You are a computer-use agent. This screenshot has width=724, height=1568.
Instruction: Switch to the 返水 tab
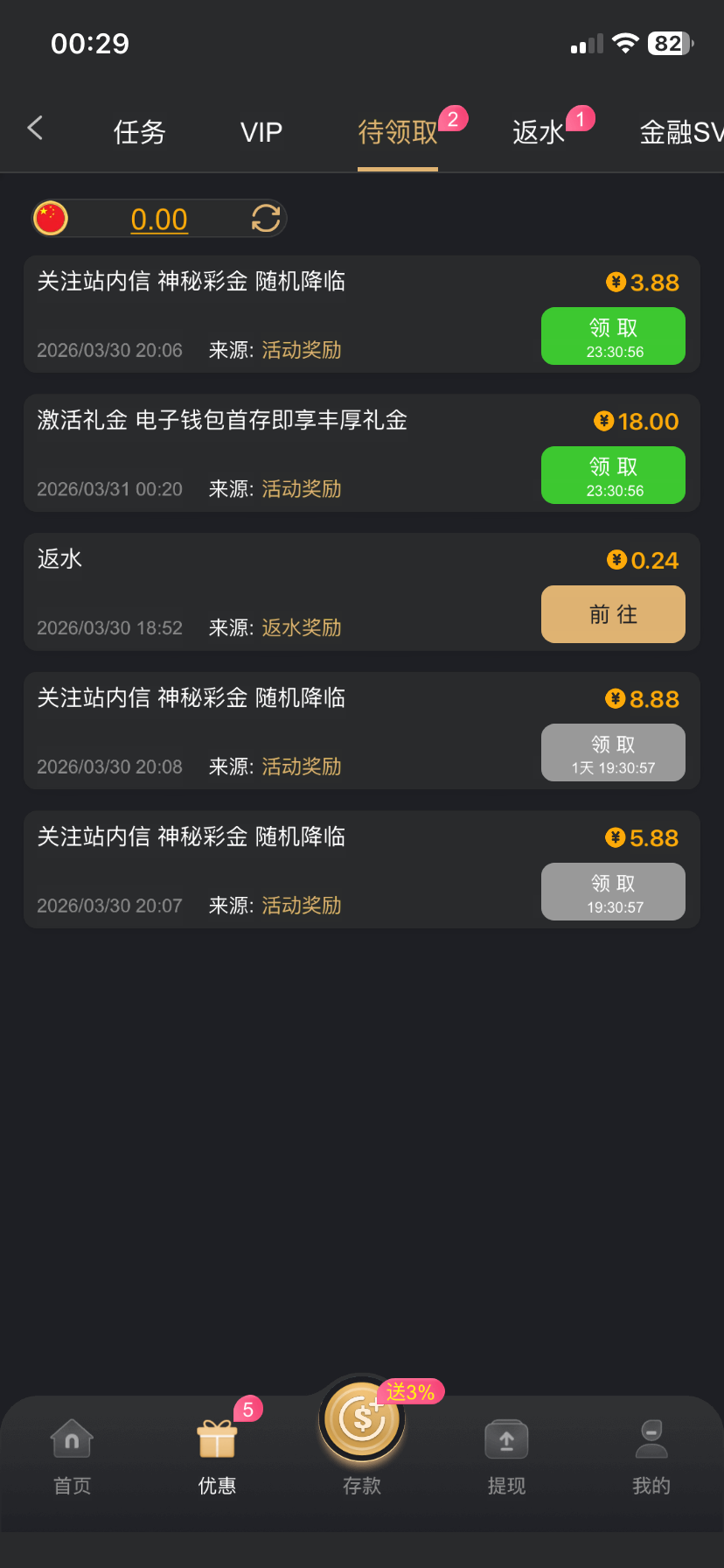coord(539,132)
